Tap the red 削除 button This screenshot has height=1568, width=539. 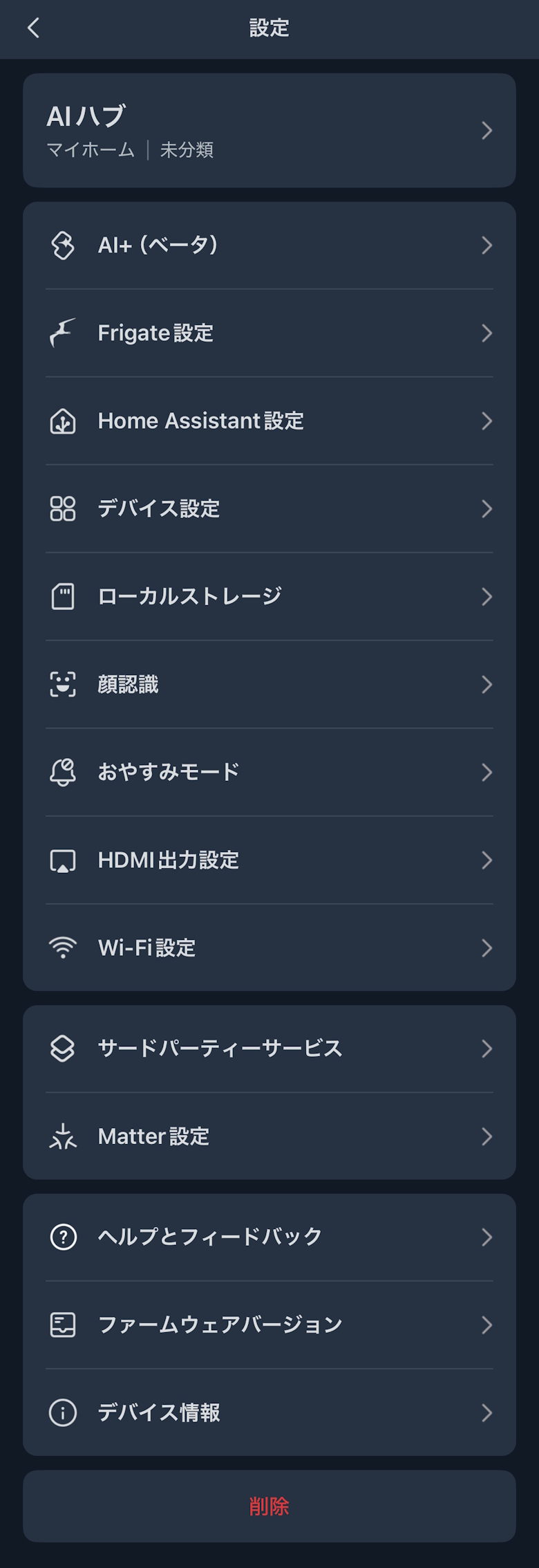(x=269, y=1506)
